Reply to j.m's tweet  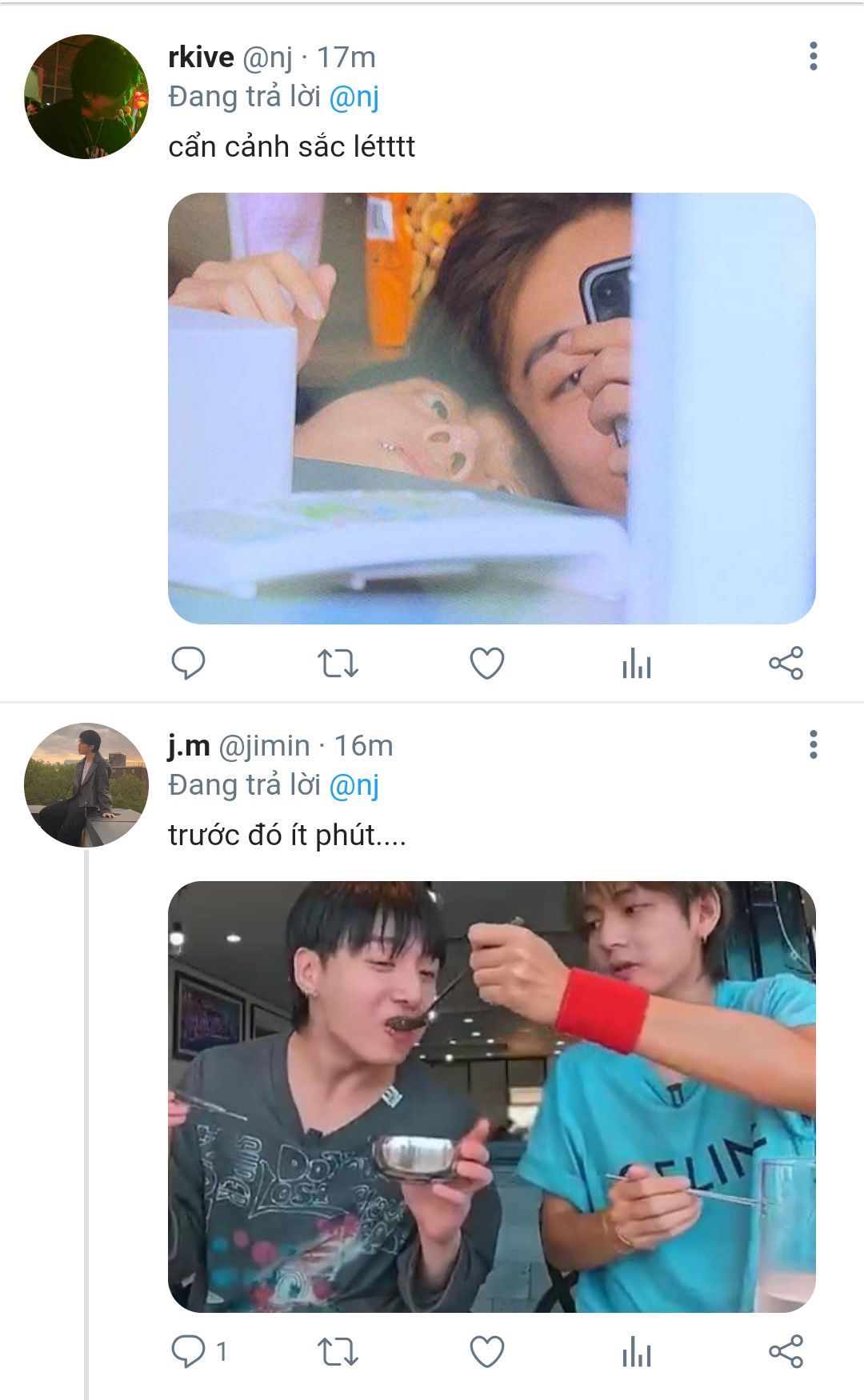click(x=189, y=1352)
